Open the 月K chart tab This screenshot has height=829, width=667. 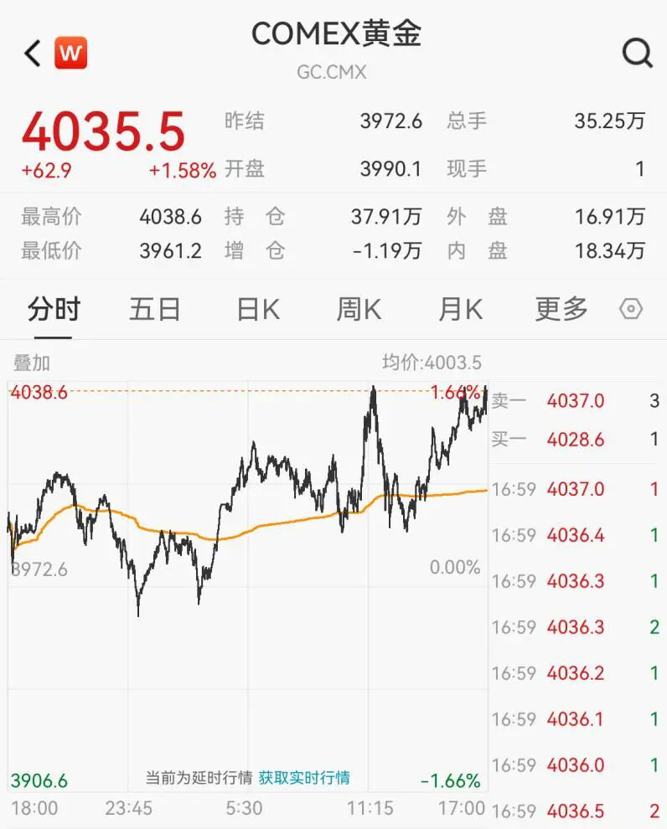tap(460, 309)
